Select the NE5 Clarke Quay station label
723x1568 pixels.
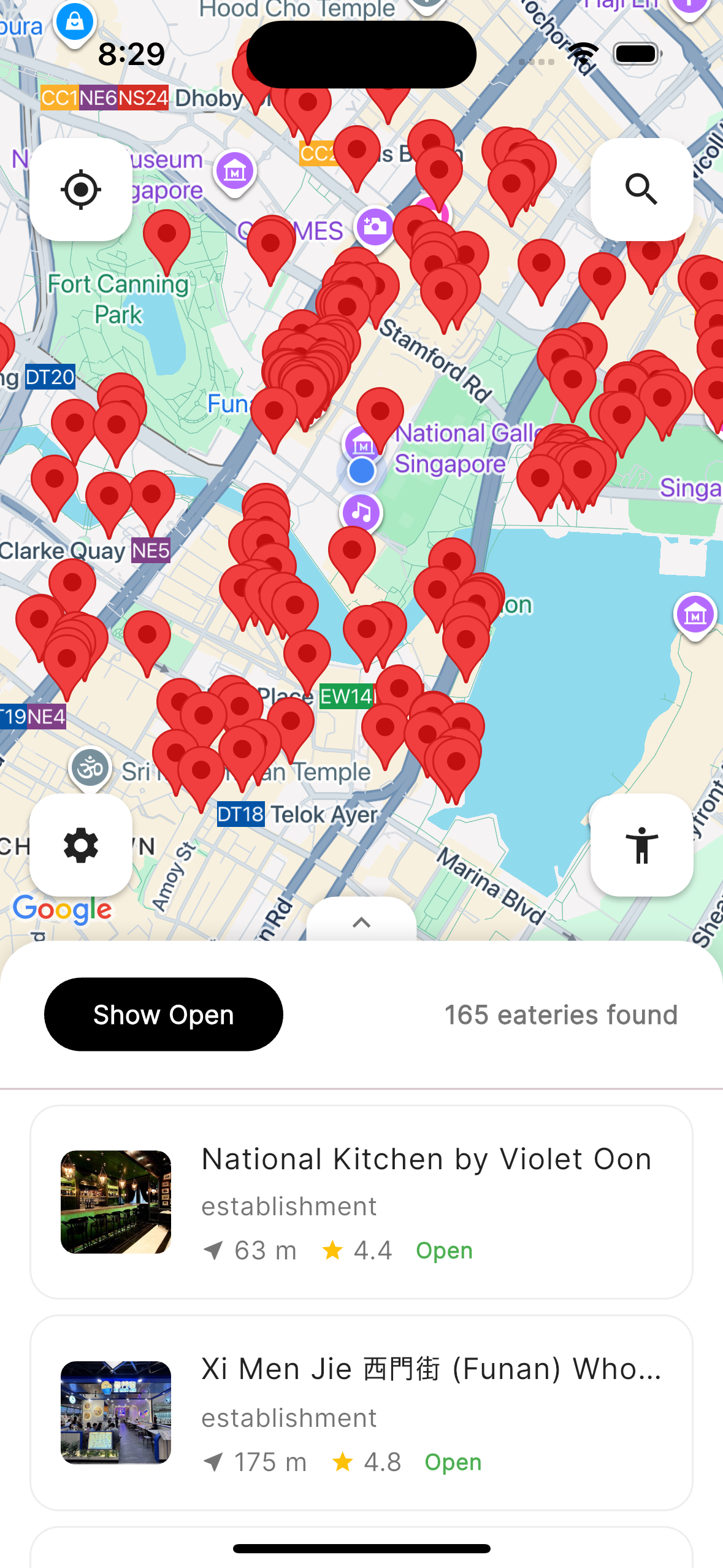pos(150,550)
